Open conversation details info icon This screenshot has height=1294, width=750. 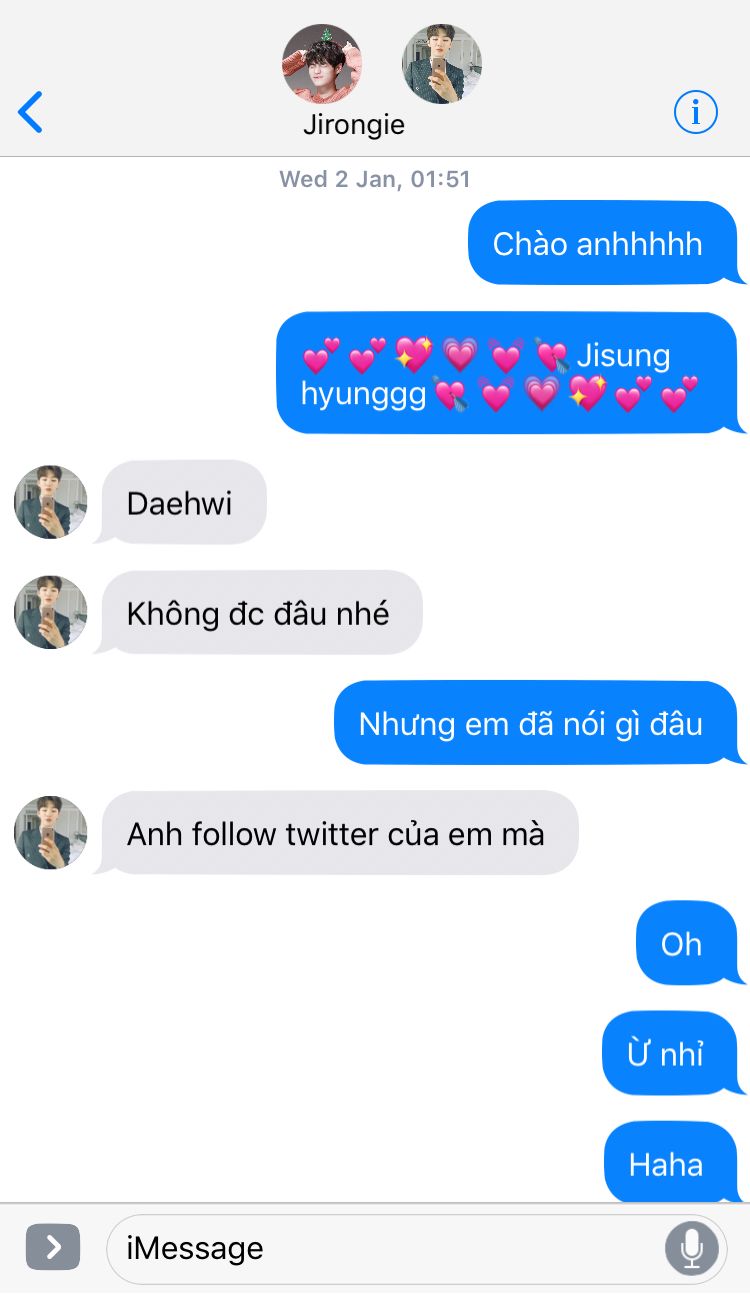(x=696, y=112)
